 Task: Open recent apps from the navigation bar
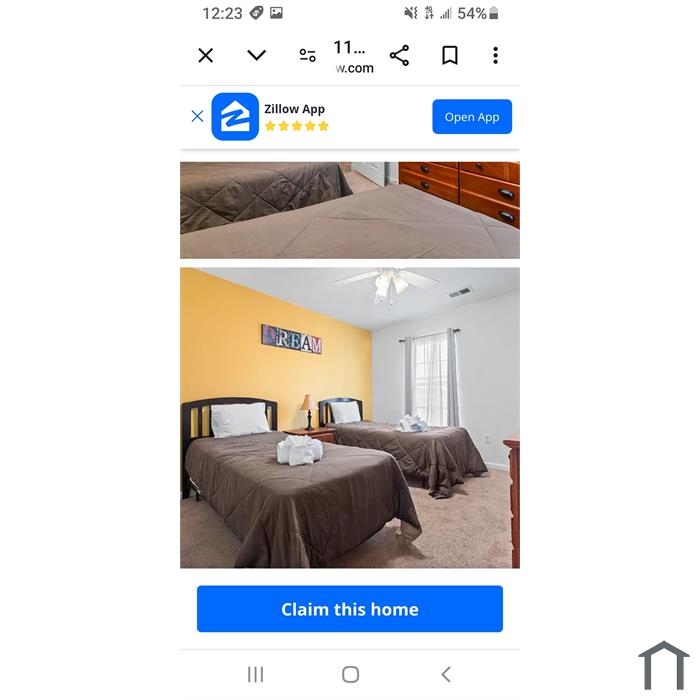[x=255, y=675]
